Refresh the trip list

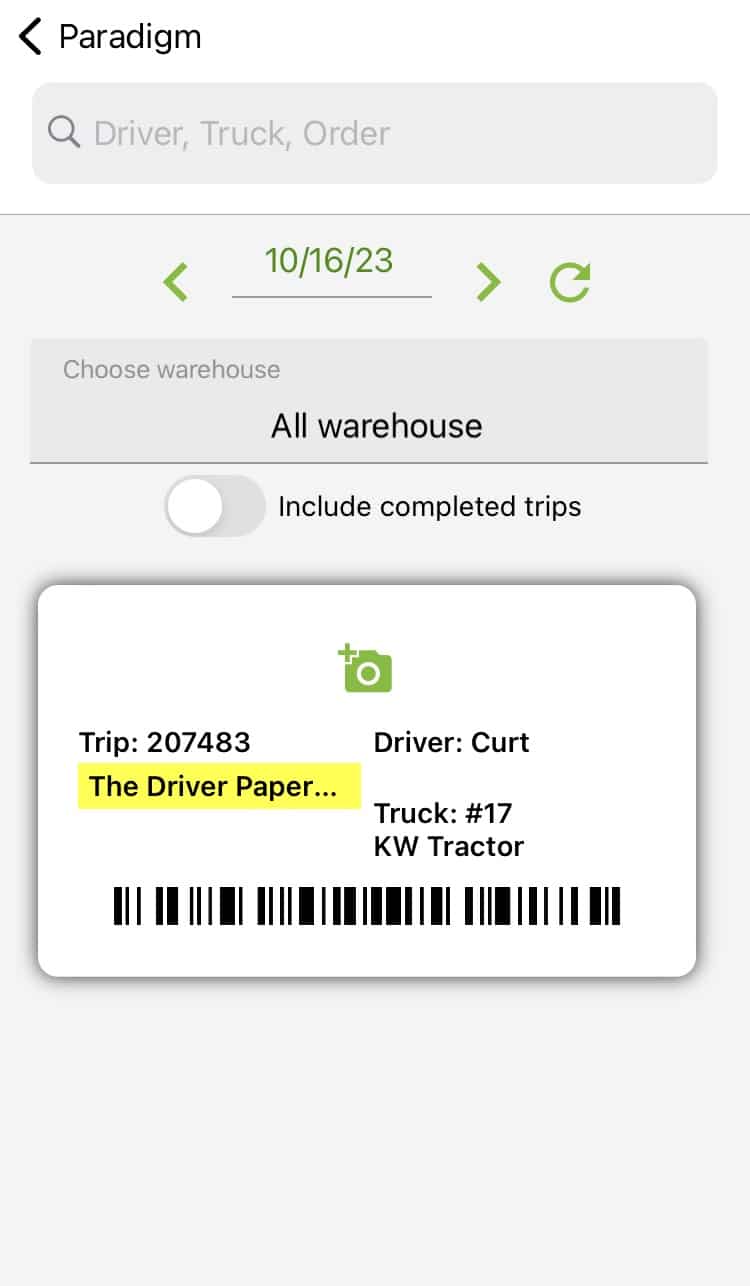tap(570, 282)
